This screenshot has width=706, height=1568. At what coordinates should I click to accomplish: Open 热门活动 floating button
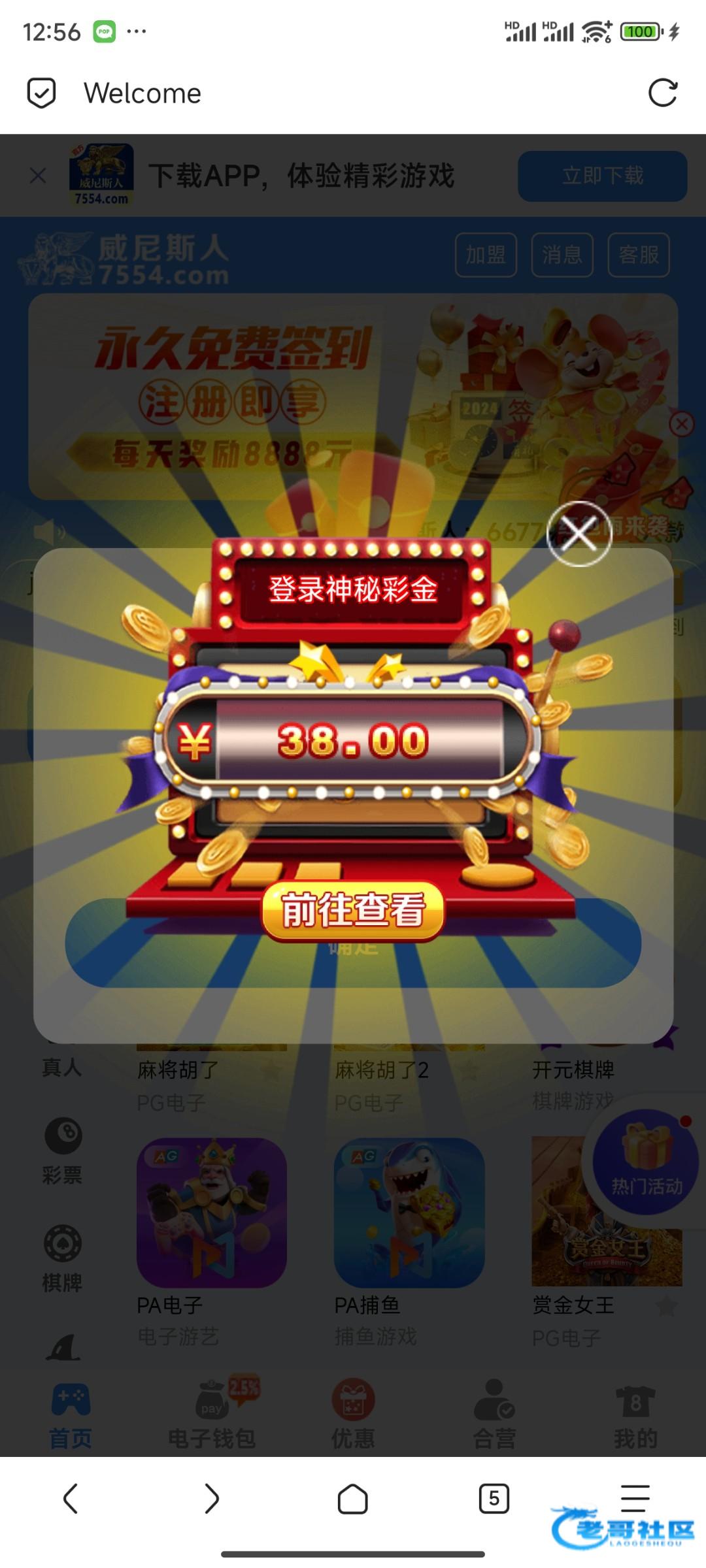click(646, 1162)
